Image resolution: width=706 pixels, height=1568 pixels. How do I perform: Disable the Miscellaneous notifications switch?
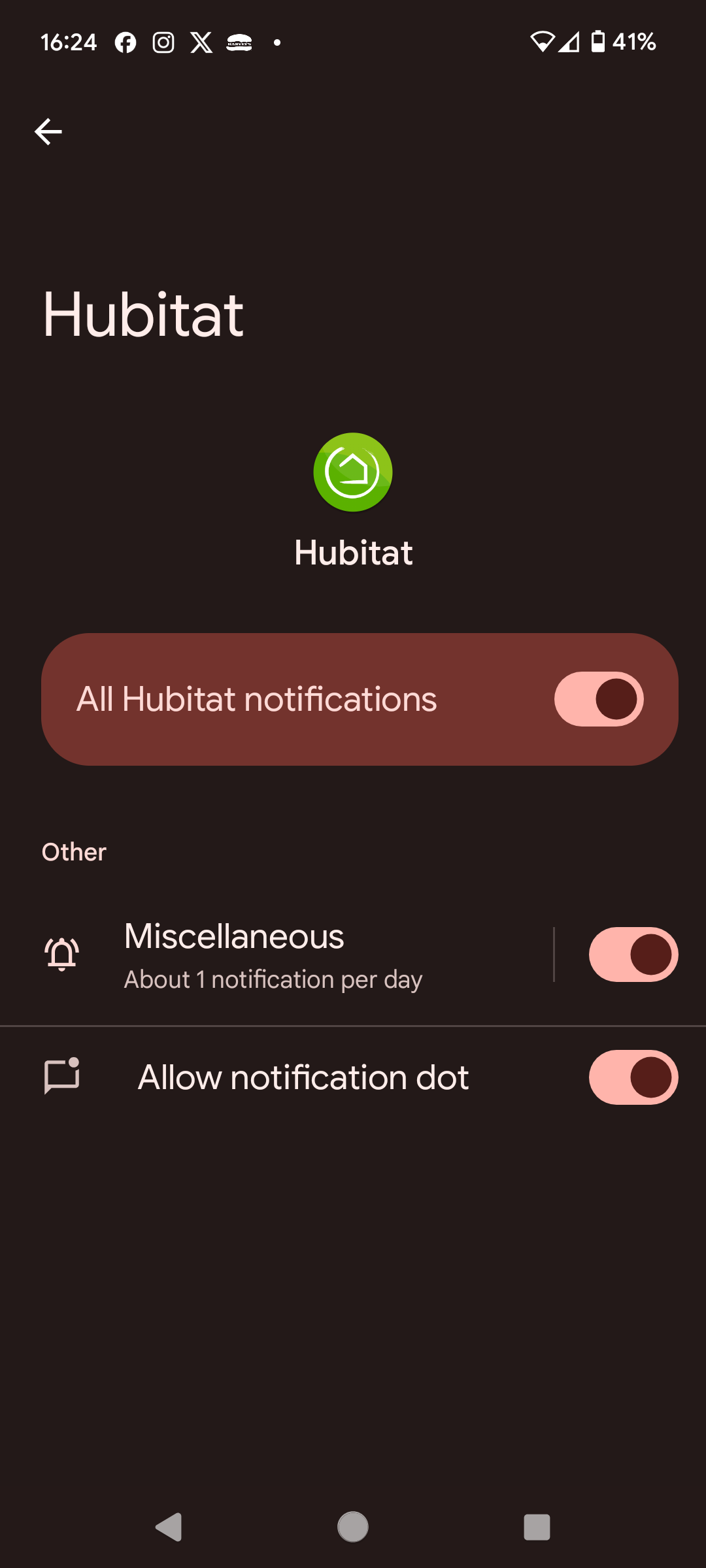coord(633,955)
